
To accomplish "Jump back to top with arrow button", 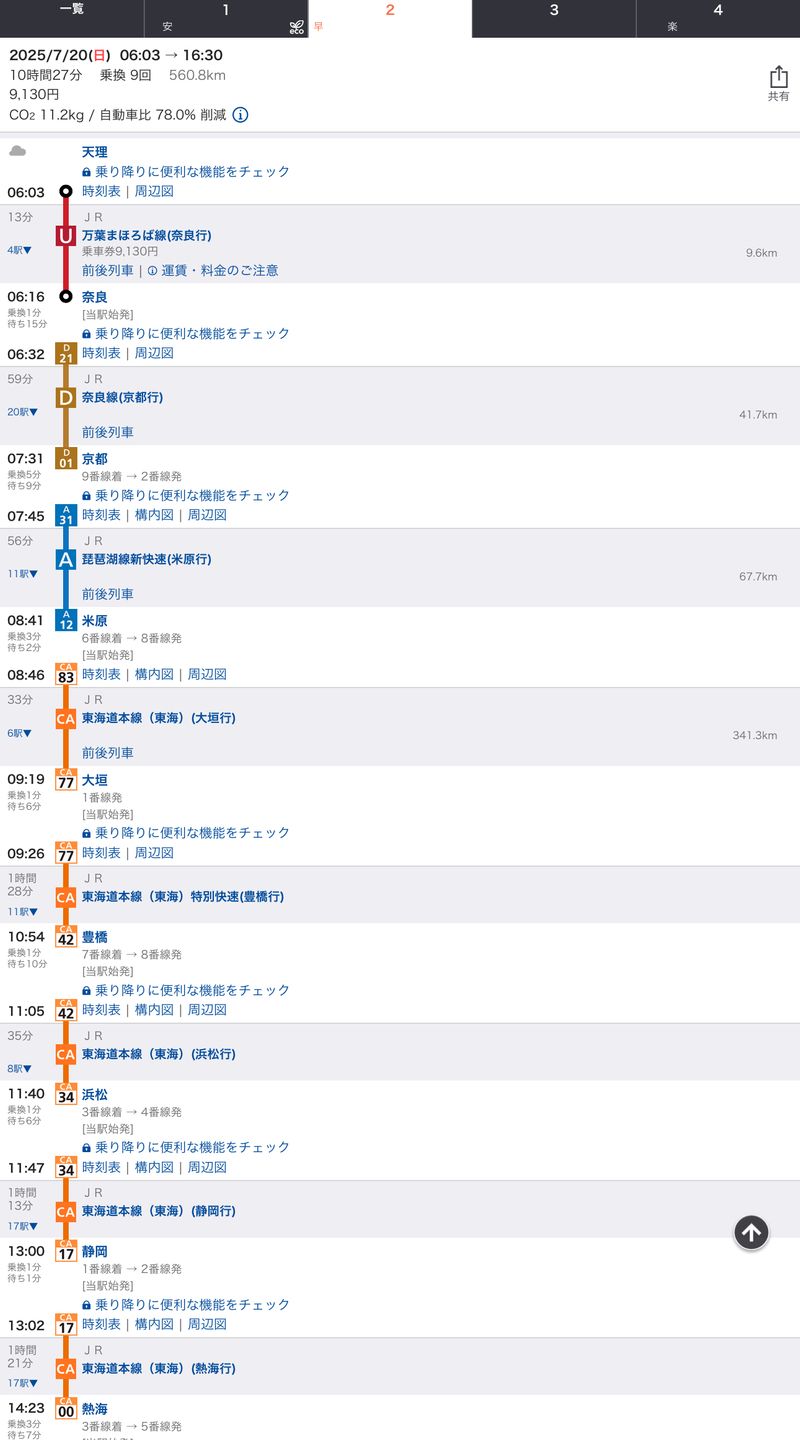I will pos(751,1232).
